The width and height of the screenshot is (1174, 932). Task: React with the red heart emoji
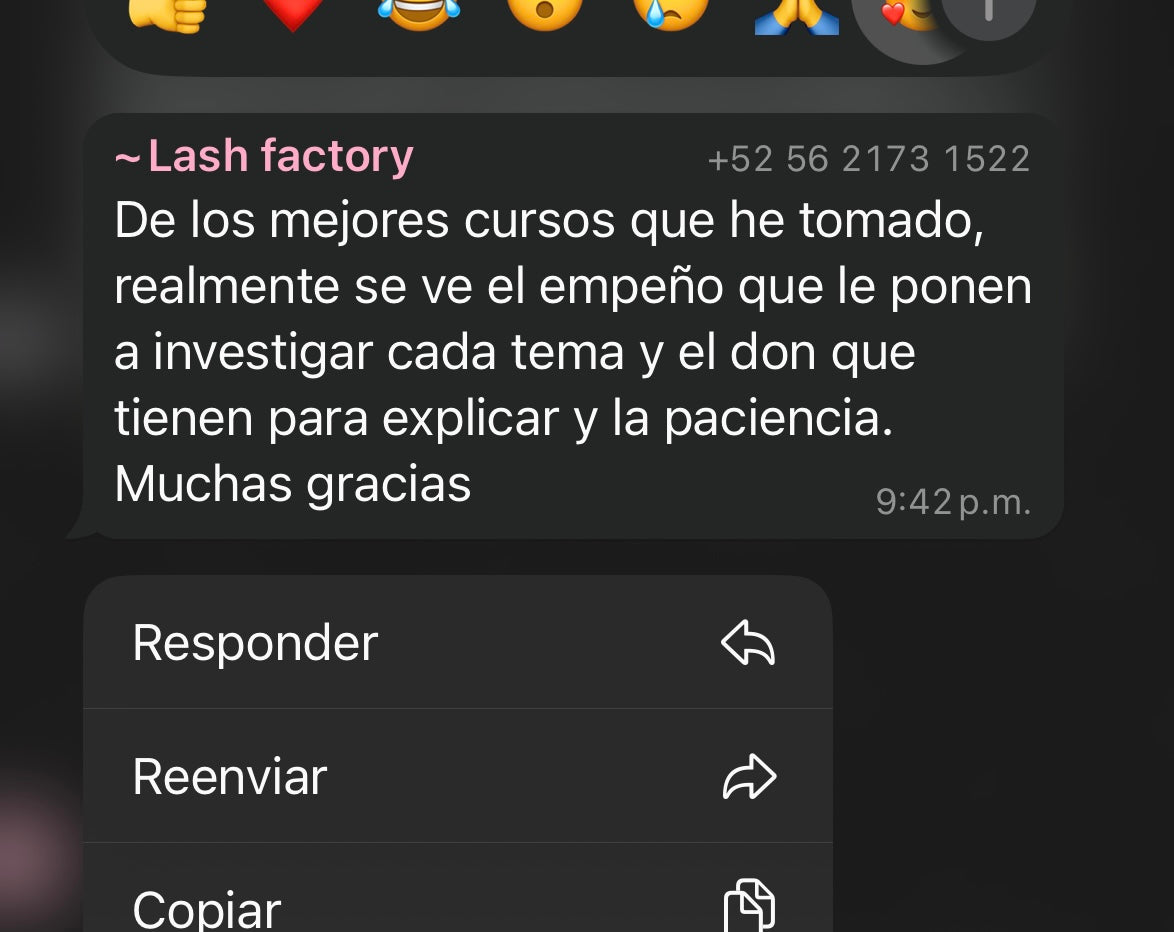coord(293,12)
